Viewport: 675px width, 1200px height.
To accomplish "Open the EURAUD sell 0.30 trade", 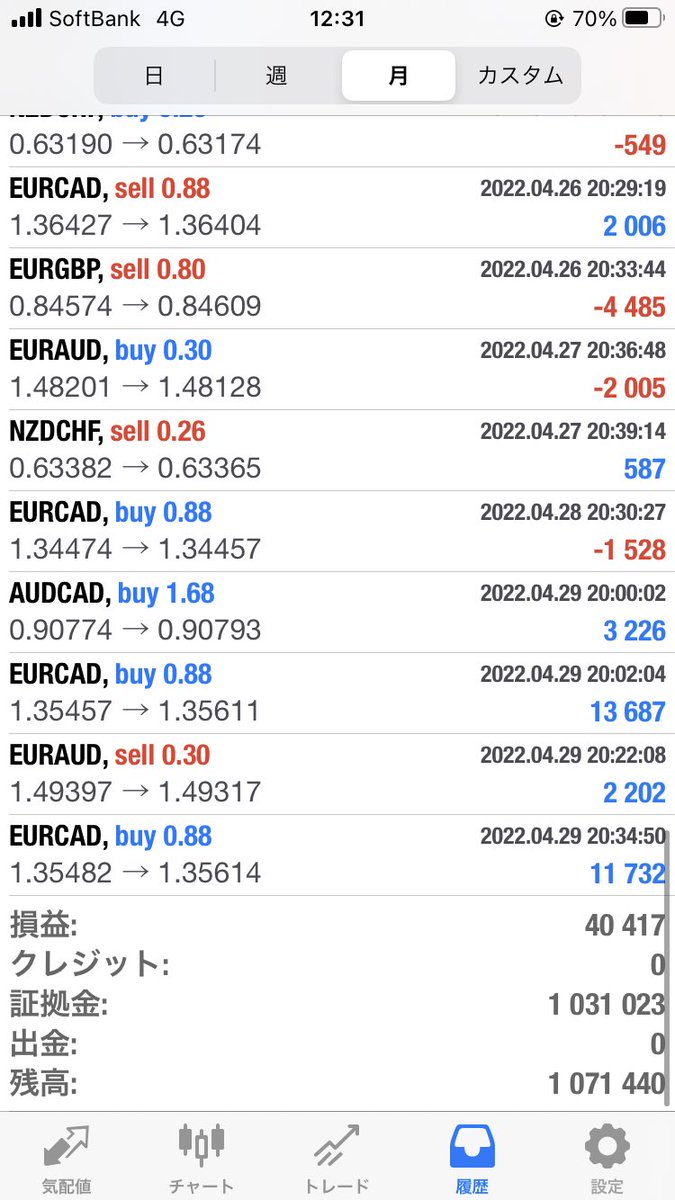I will point(337,774).
